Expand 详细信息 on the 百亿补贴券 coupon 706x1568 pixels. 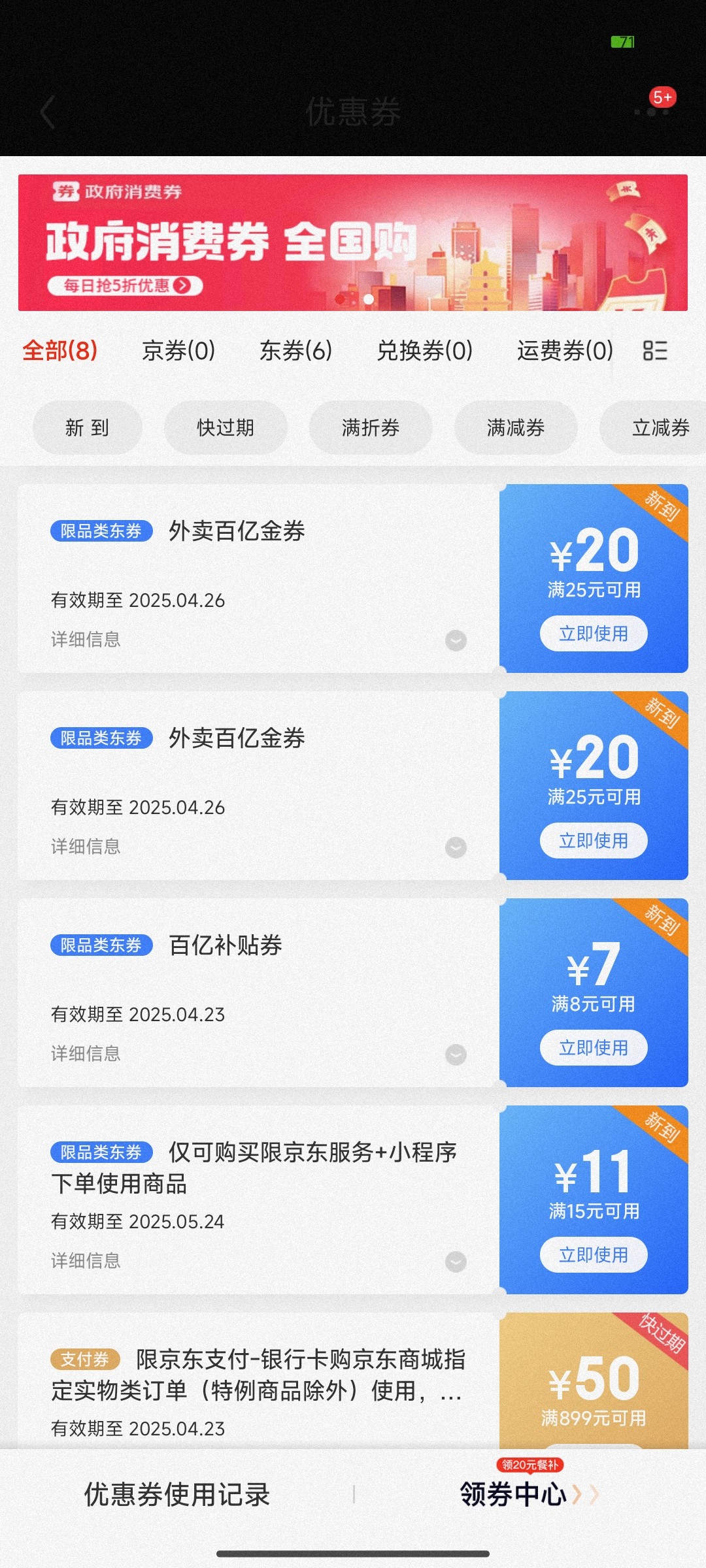pos(259,1054)
